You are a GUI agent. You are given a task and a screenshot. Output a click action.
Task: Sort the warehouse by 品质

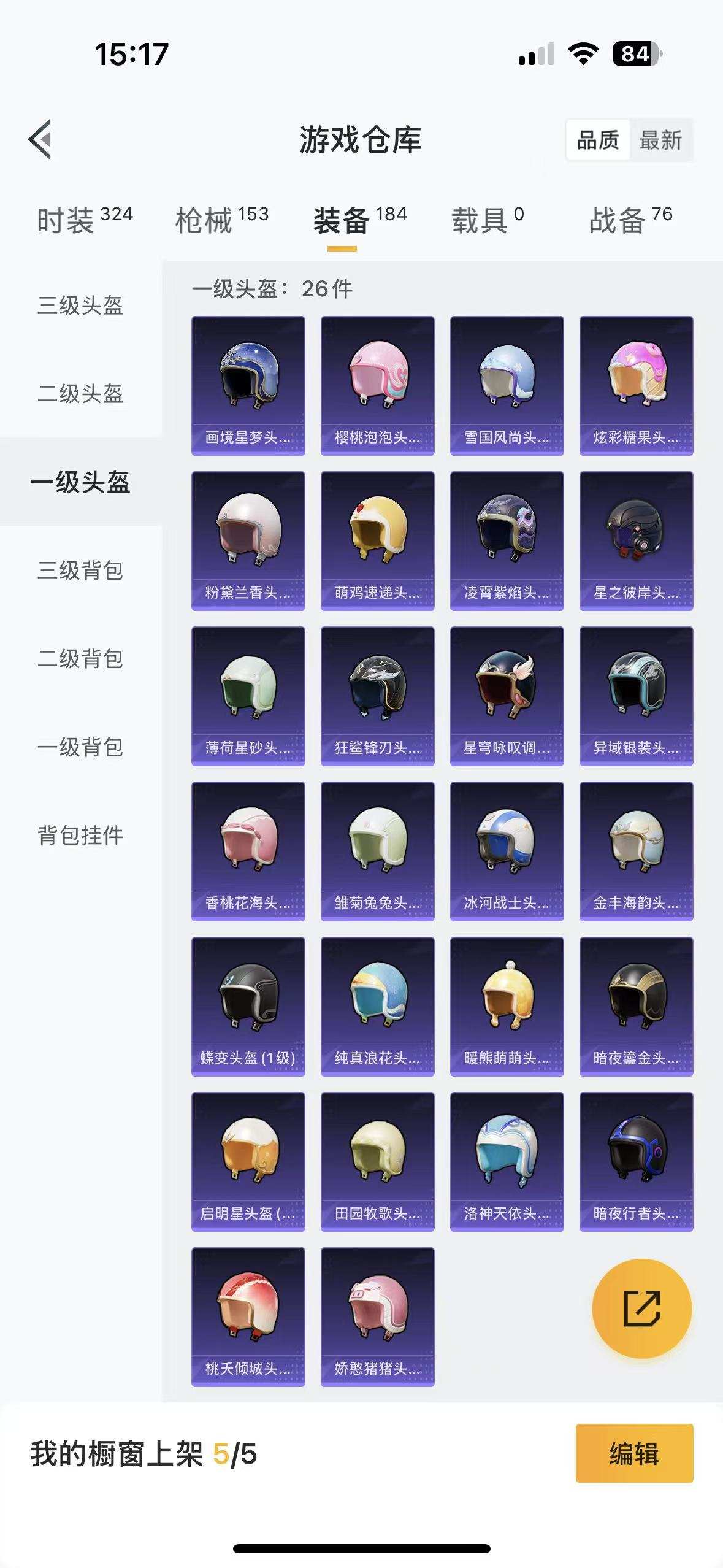598,140
